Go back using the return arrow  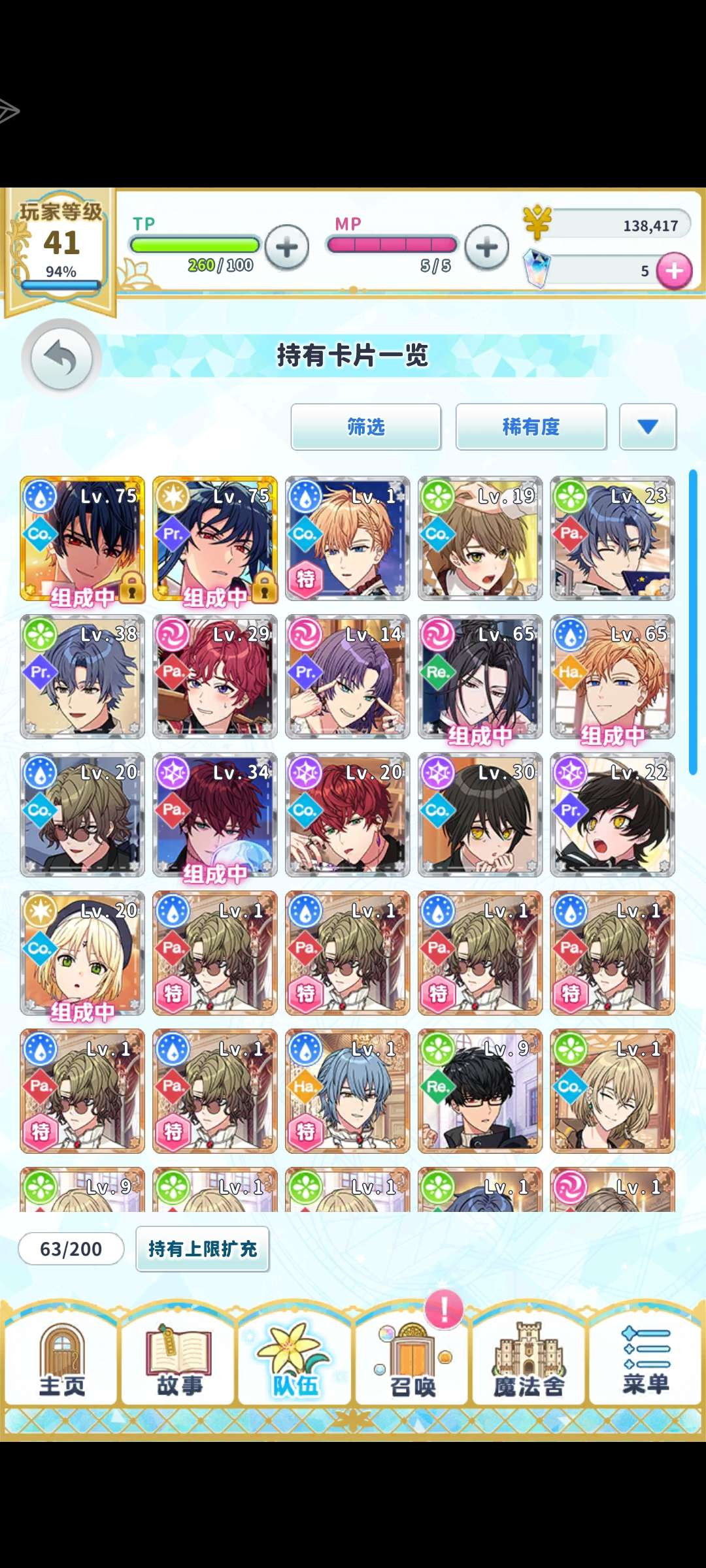coord(61,357)
